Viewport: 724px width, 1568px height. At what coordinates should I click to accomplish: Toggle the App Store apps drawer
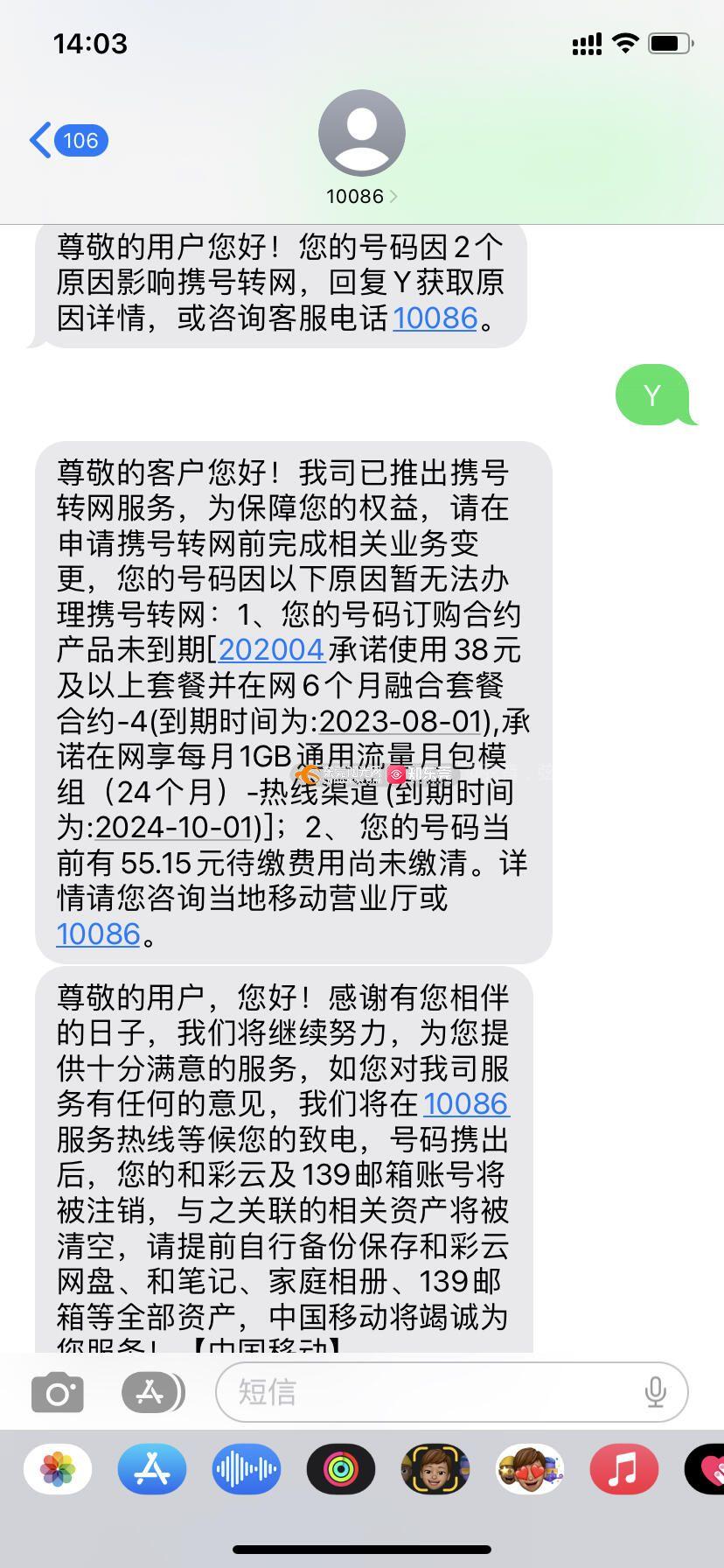152,1392
